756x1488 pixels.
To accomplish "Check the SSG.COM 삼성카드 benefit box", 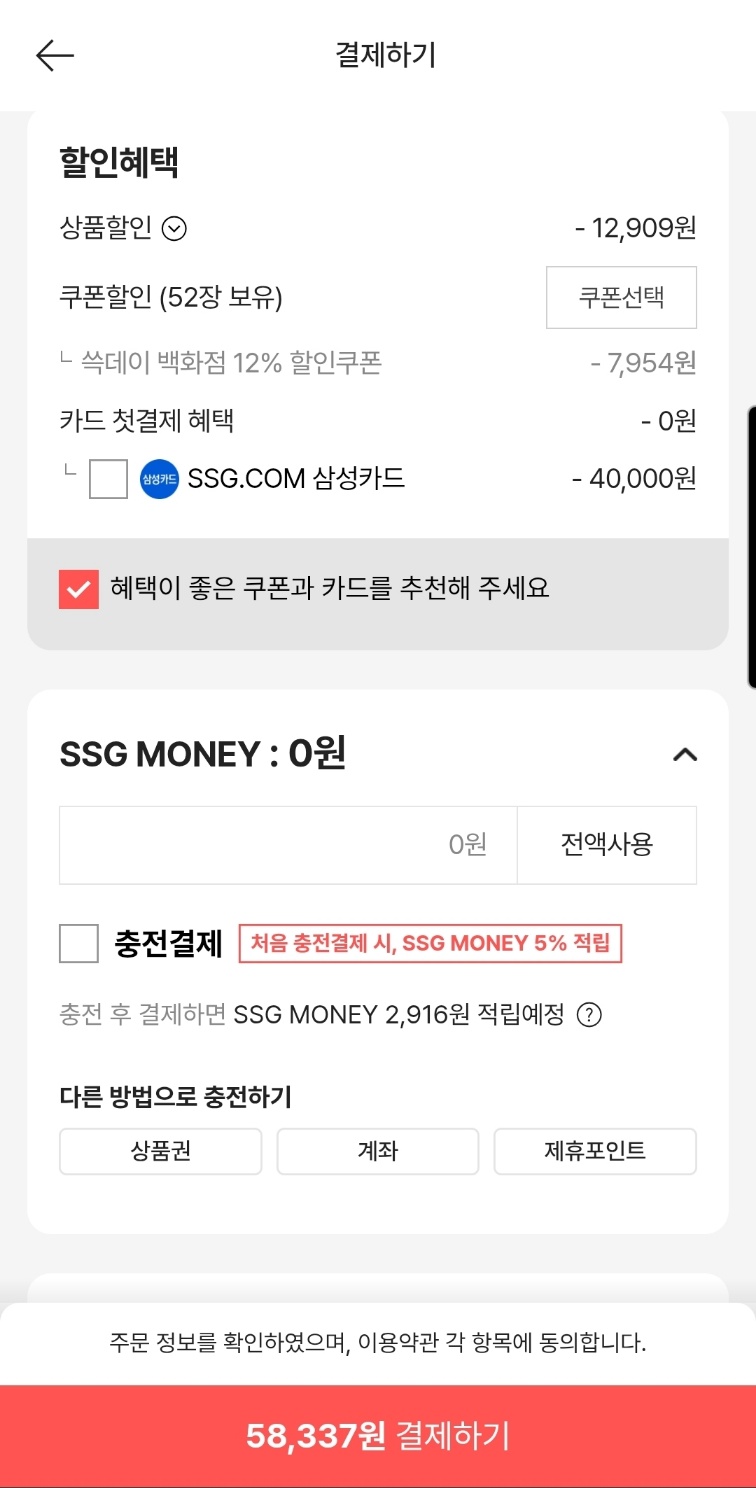I will 108,479.
